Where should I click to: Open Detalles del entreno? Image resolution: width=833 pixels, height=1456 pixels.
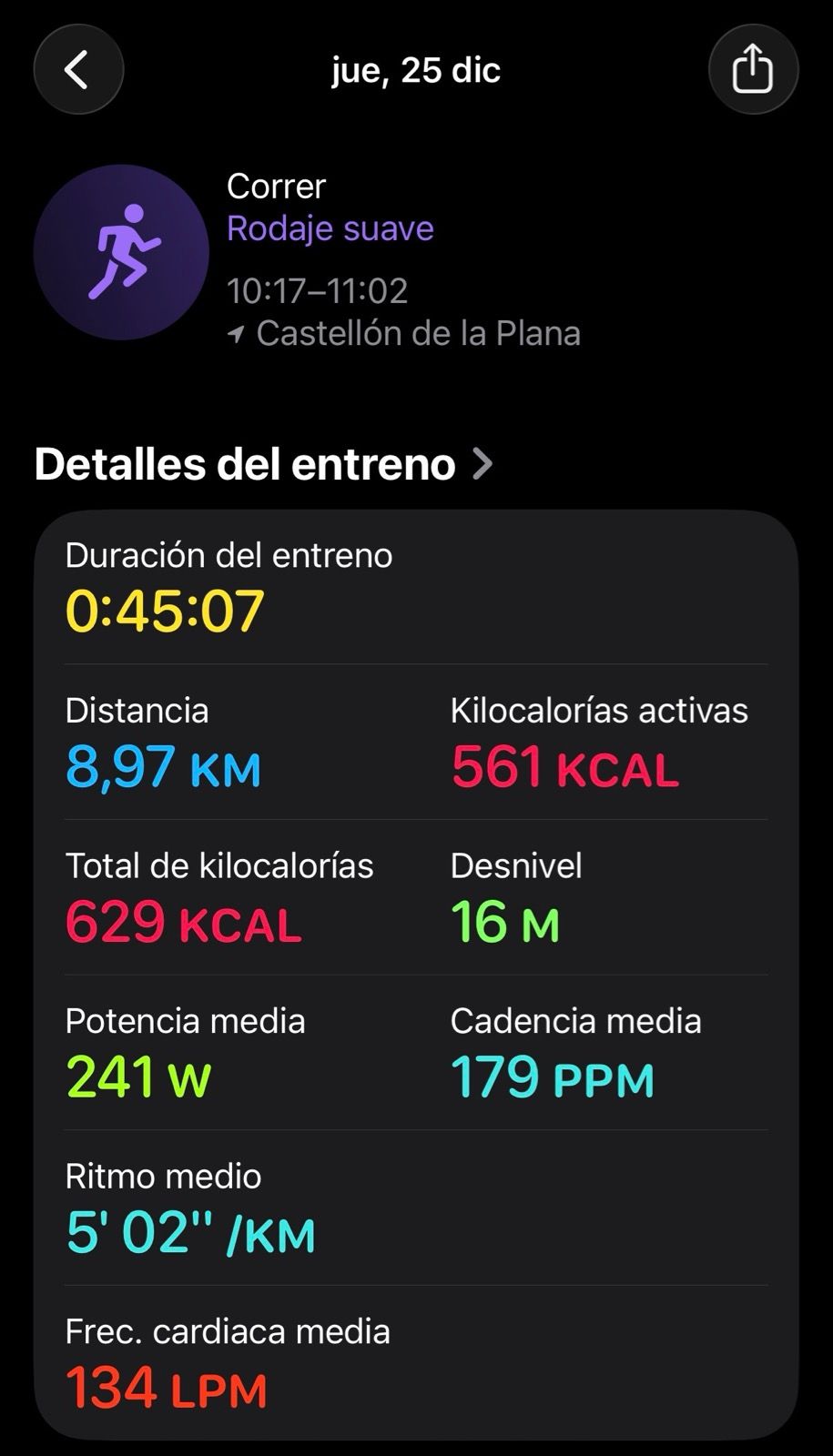coord(263,464)
